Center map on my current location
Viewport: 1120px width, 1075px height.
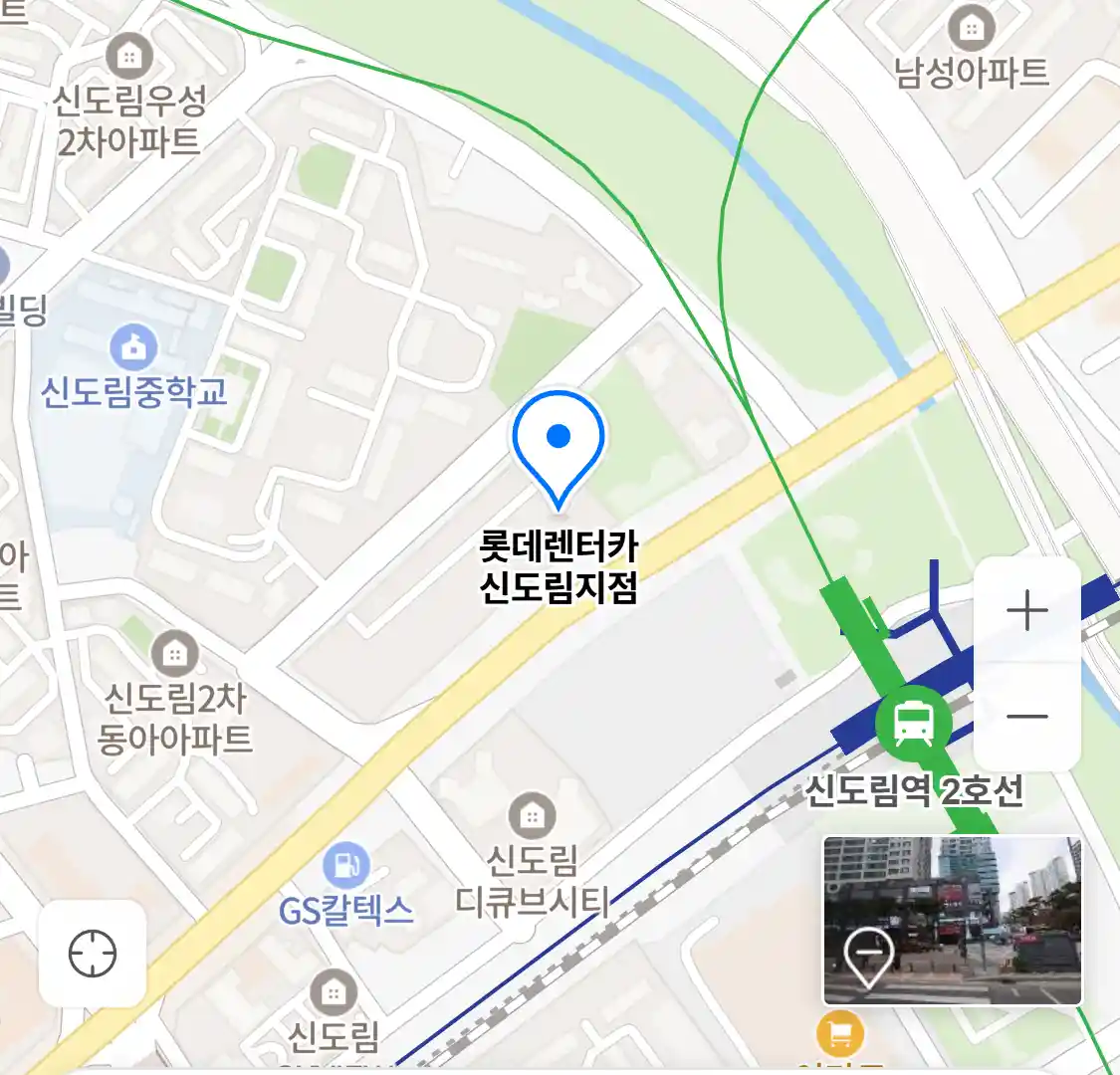point(93,954)
